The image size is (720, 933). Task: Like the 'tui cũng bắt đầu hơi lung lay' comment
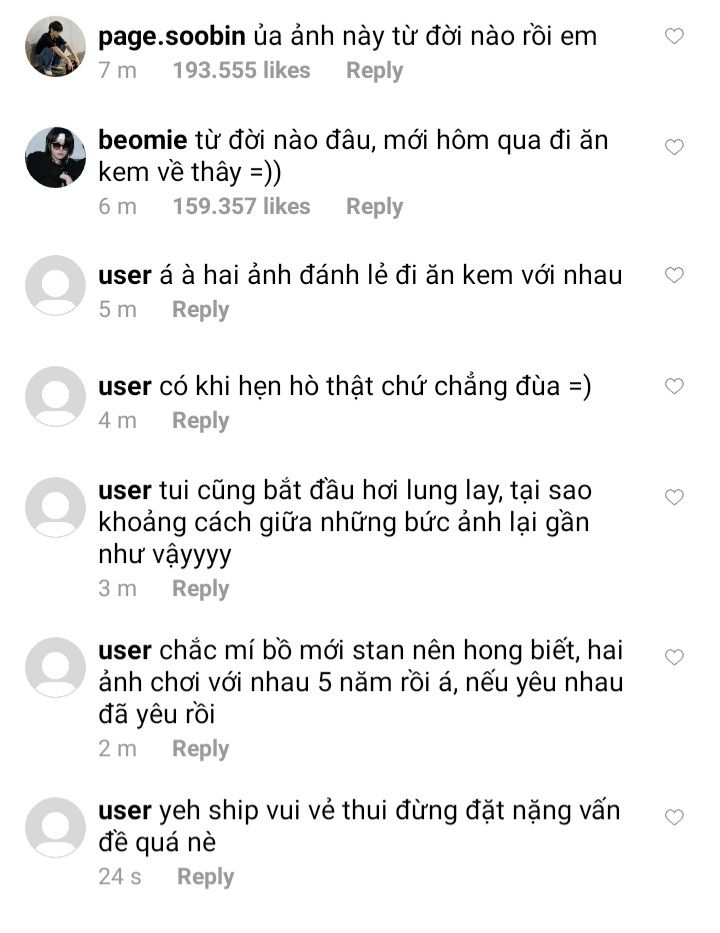tap(674, 497)
